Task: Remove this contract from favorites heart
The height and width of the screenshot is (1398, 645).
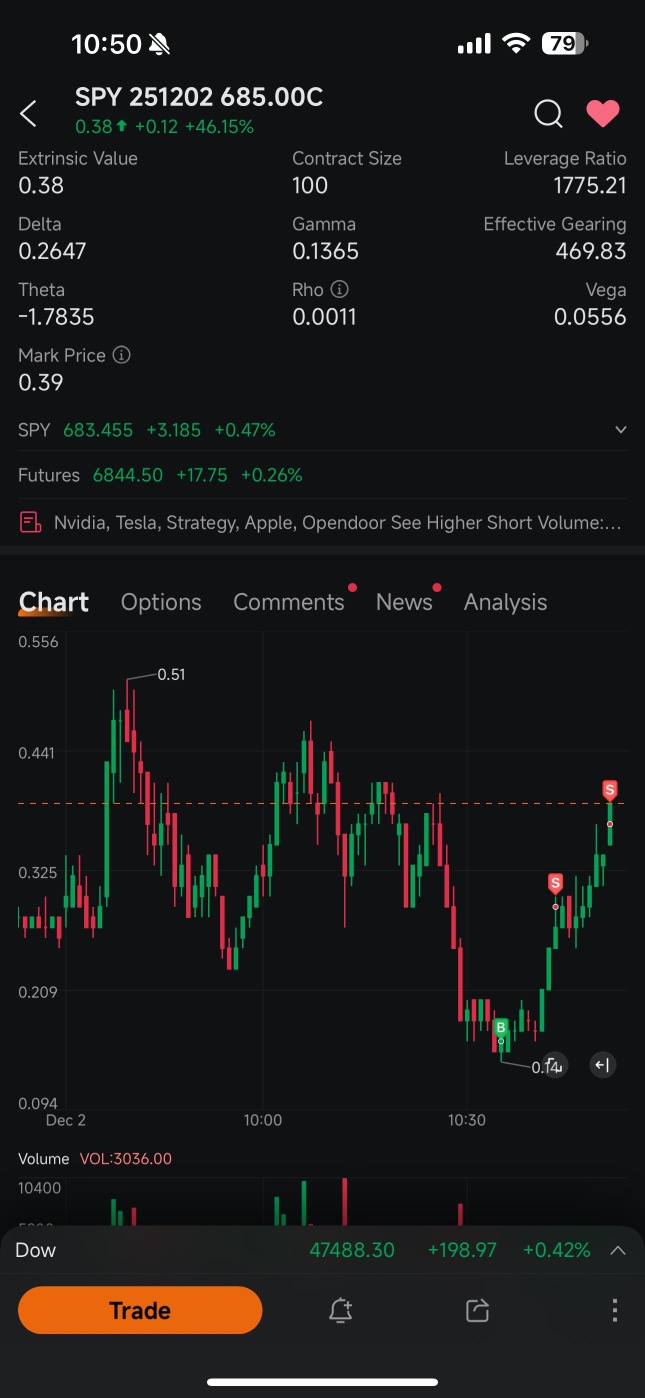Action: pos(602,114)
